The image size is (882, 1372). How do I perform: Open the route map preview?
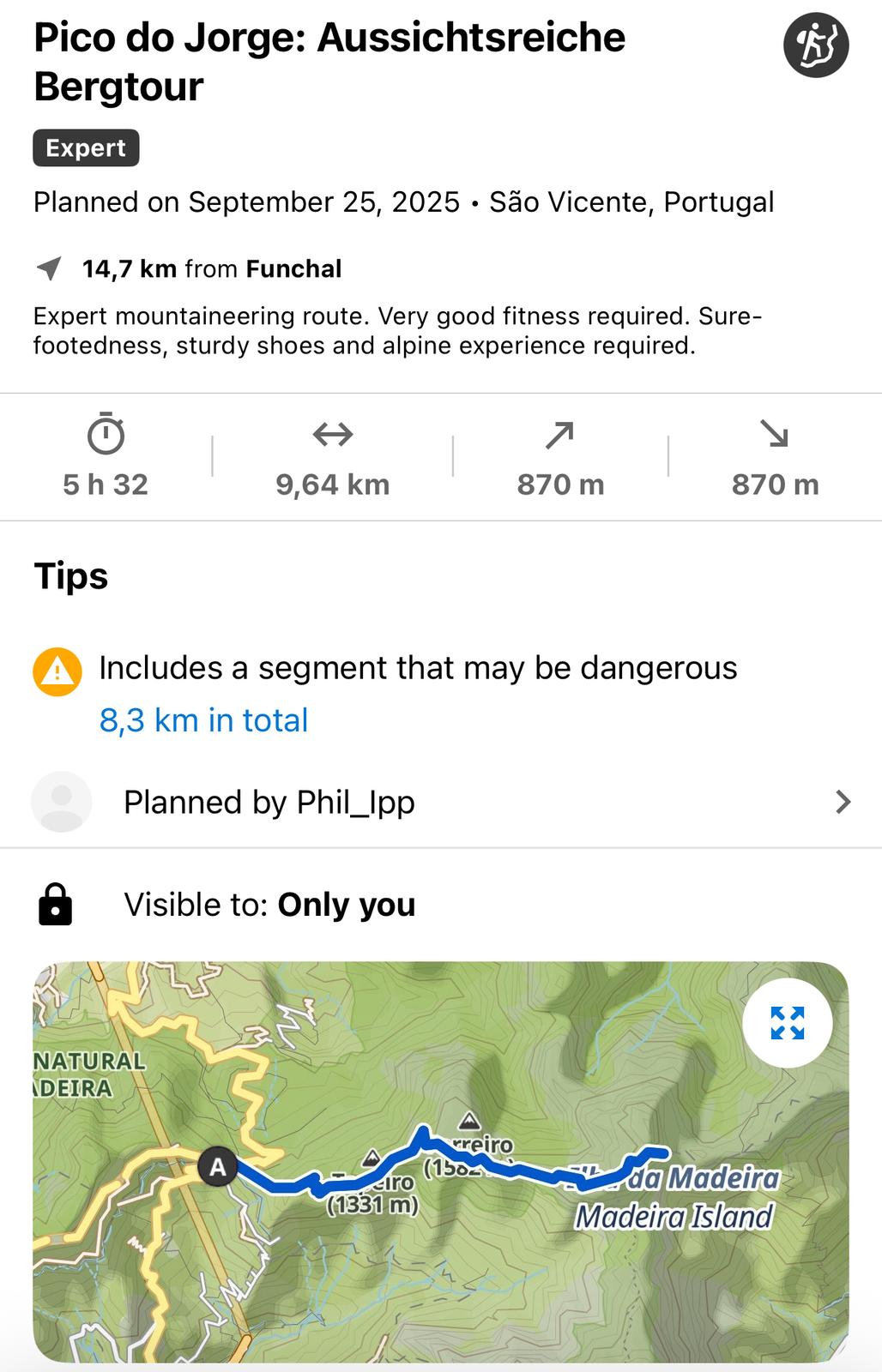tap(440, 1243)
